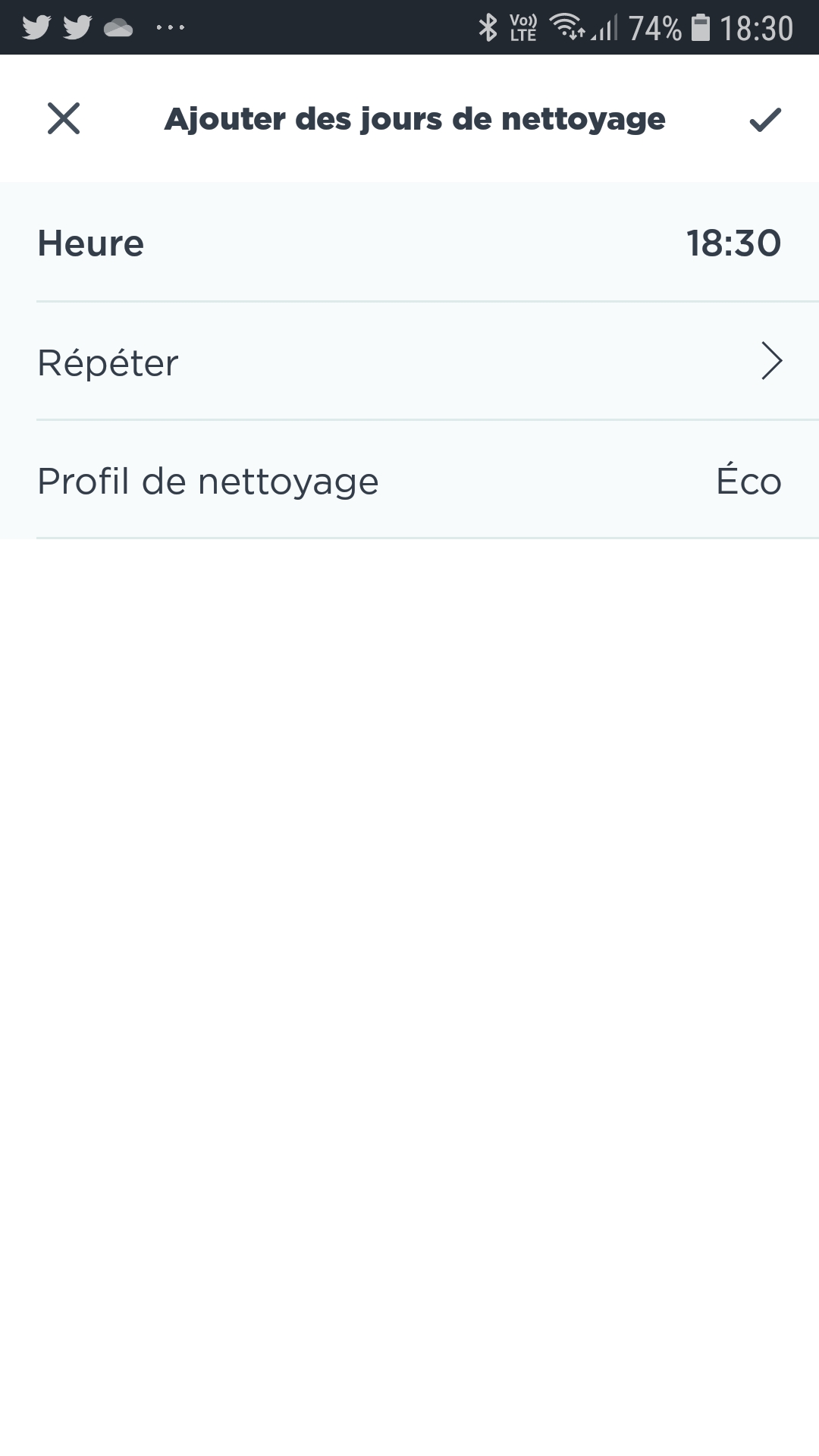Confirm with the checkmark icon
Viewport: 819px width, 1456px height.
(x=765, y=119)
